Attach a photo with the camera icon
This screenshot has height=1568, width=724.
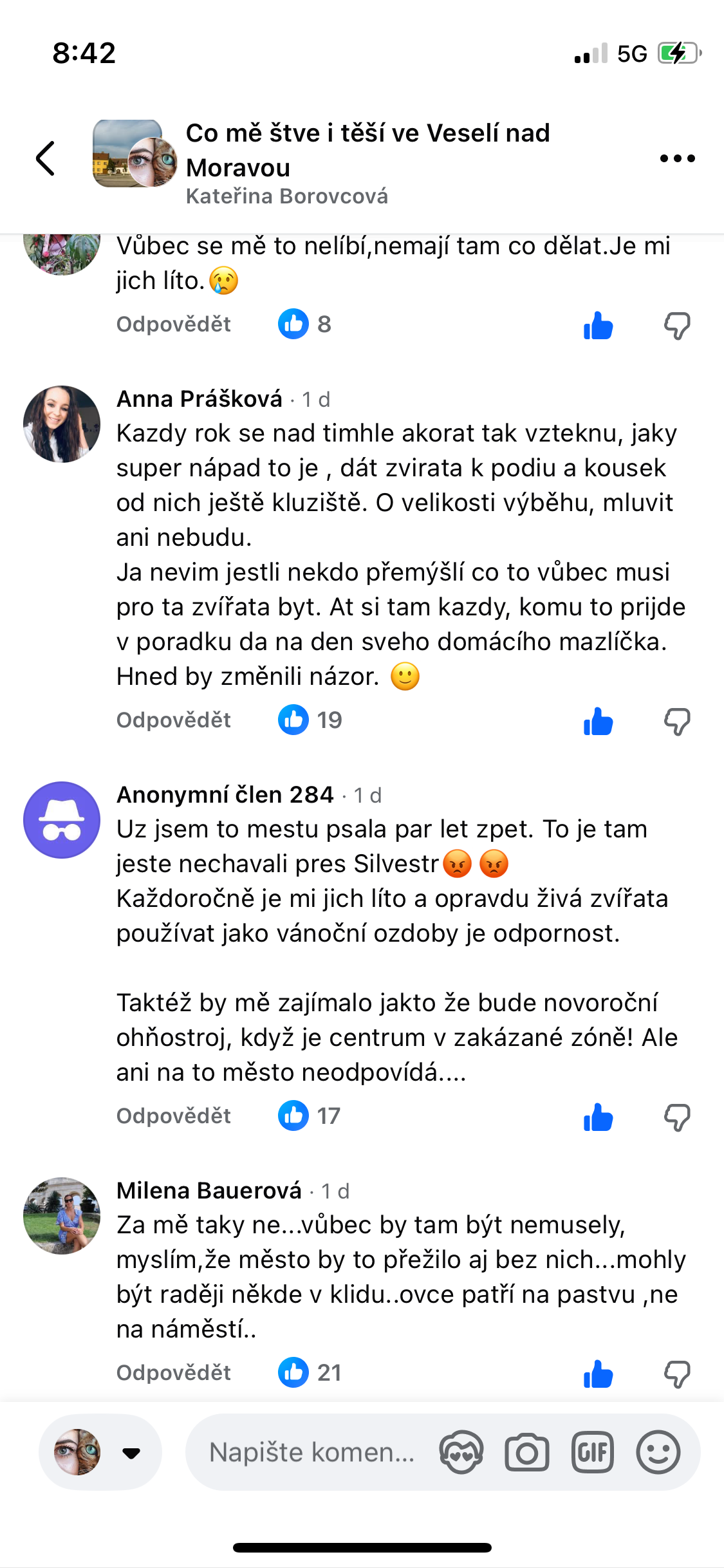[527, 1452]
